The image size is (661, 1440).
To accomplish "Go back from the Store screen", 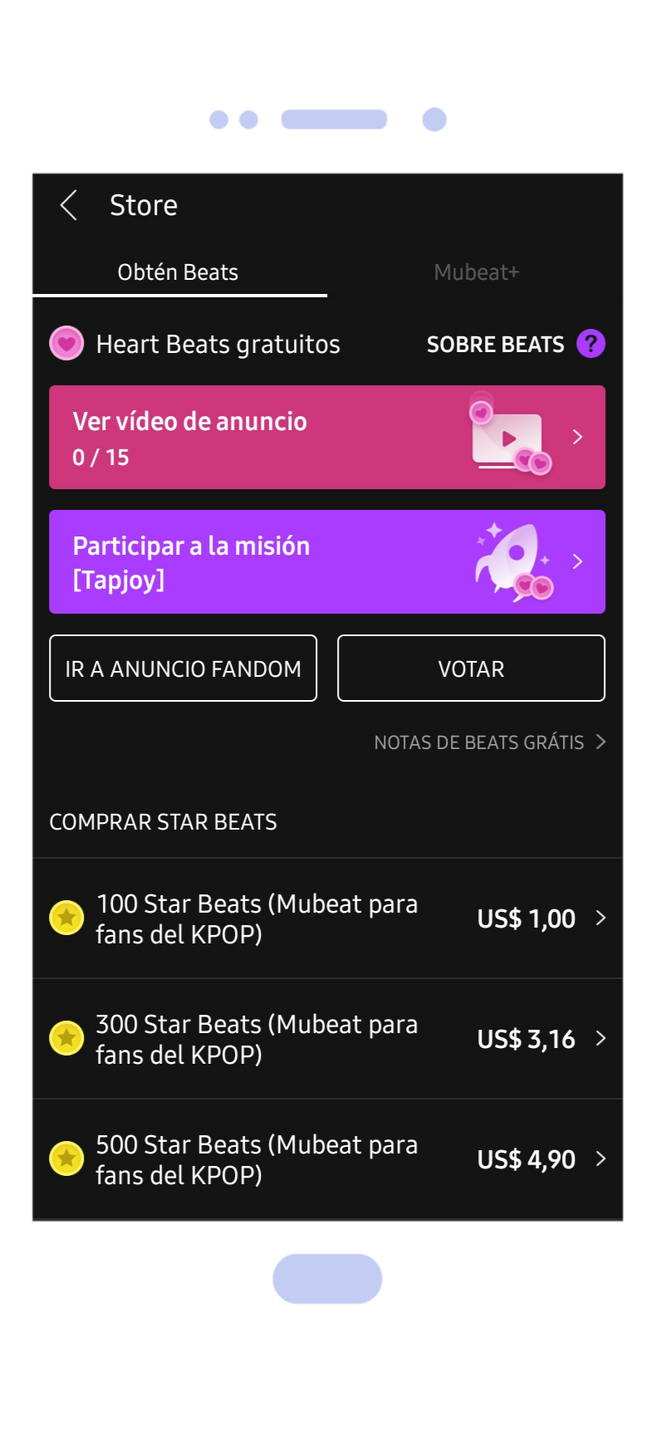I will (68, 205).
